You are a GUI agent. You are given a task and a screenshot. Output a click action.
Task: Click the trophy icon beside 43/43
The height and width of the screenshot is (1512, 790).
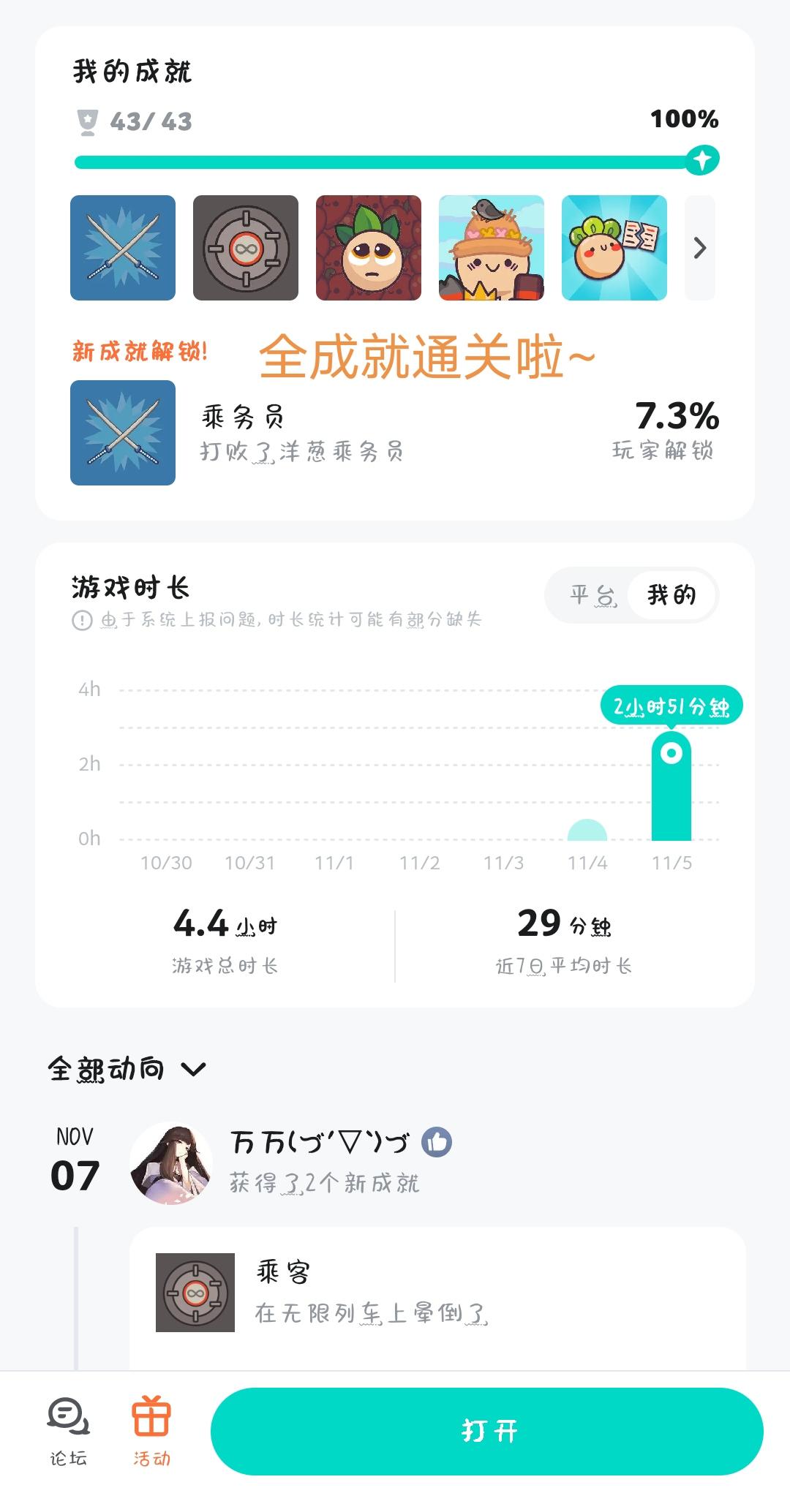click(85, 122)
